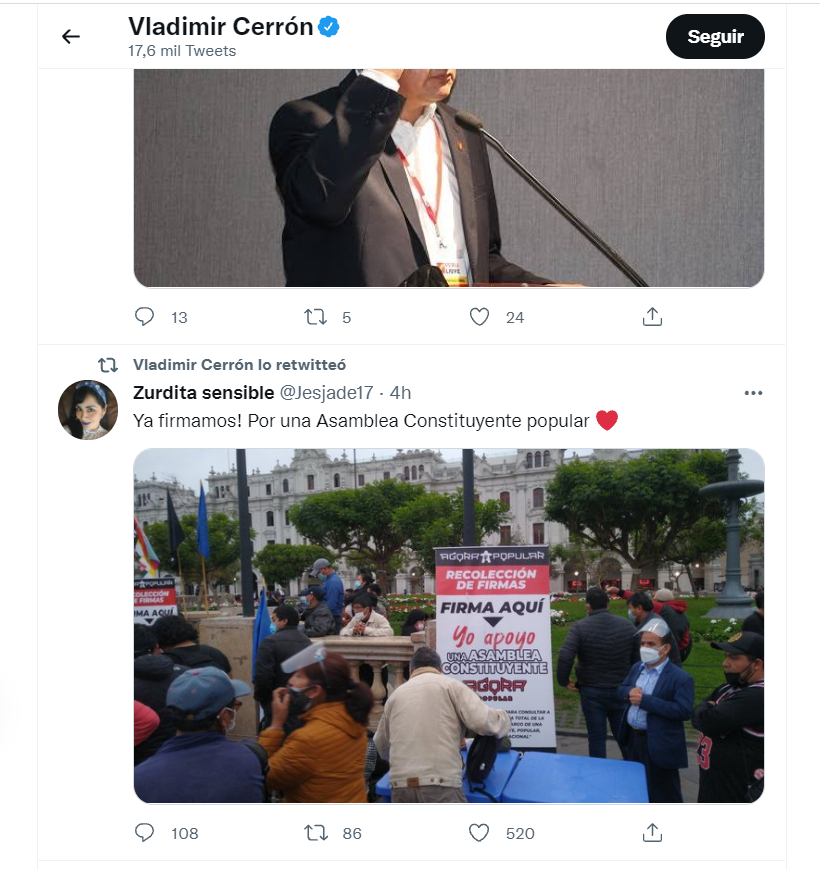Retweet Zurdita sensible's tweet
Screen dimensions: 820x870
[316, 832]
